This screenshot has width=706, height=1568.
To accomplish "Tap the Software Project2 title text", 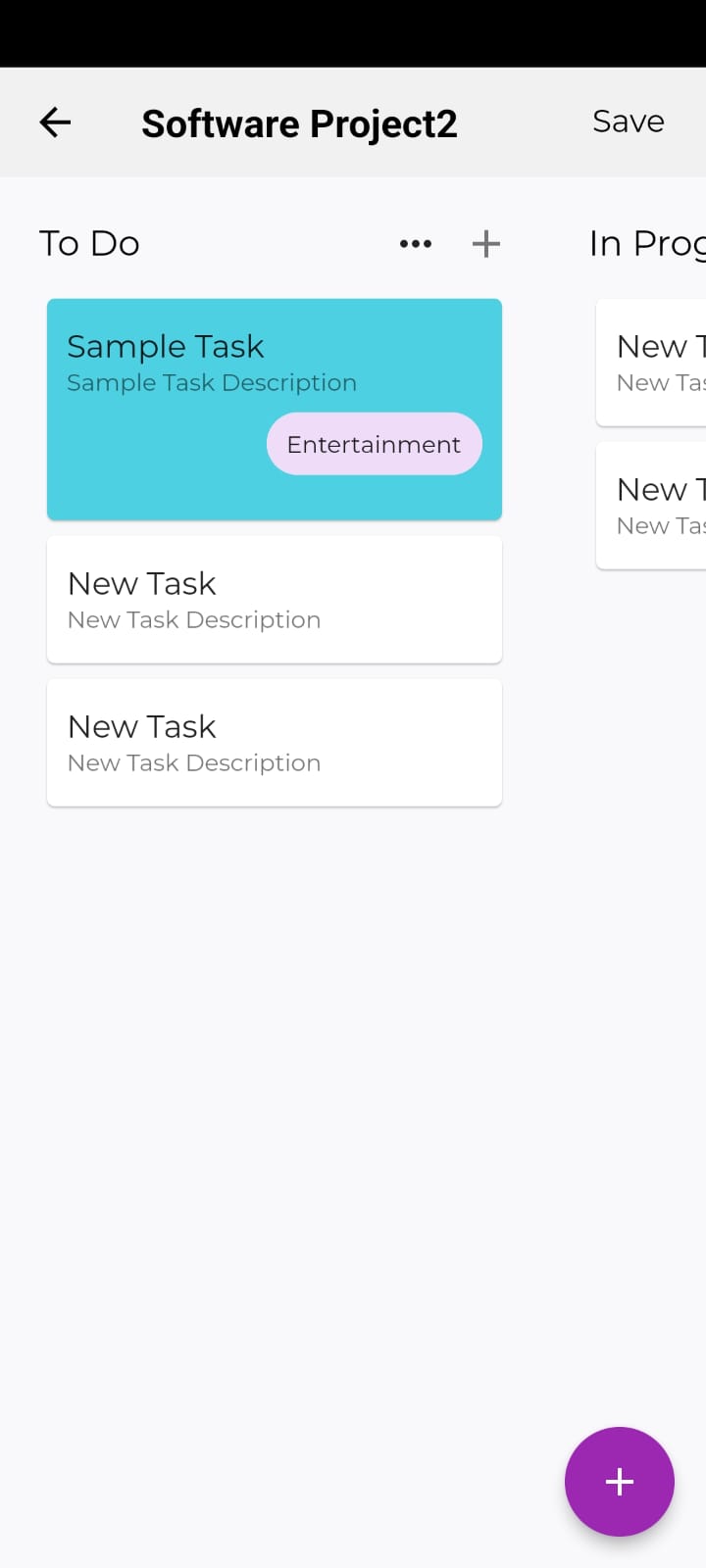I will coord(299,122).
